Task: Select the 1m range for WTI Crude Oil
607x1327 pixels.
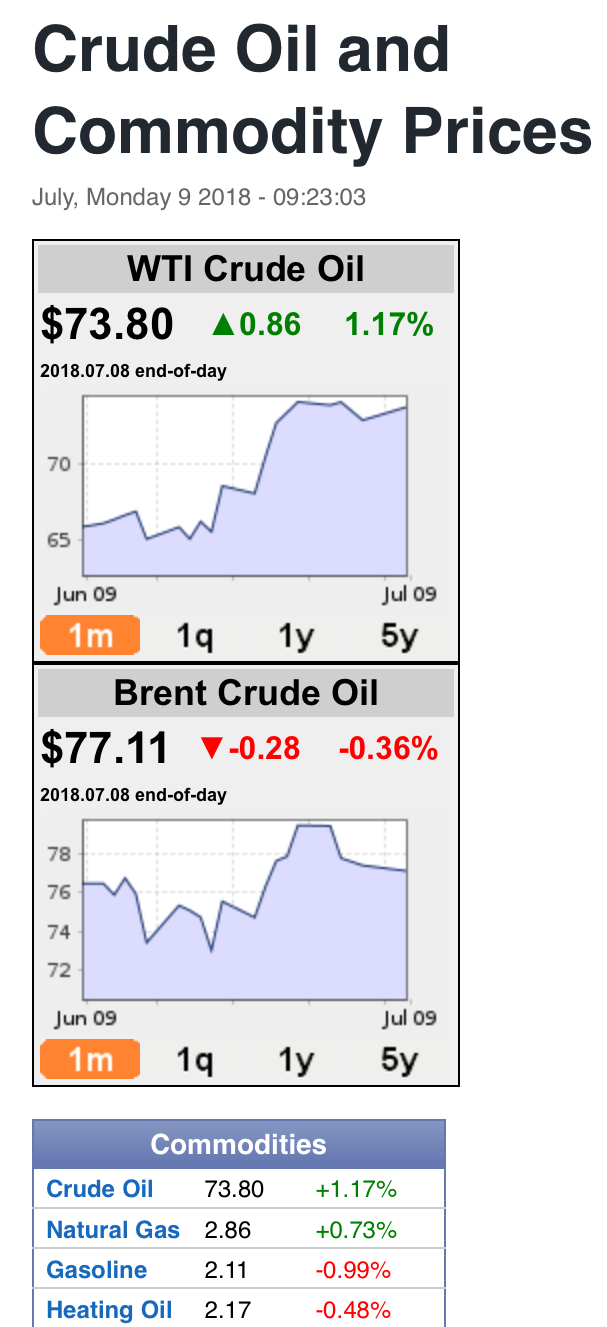Action: [x=90, y=635]
